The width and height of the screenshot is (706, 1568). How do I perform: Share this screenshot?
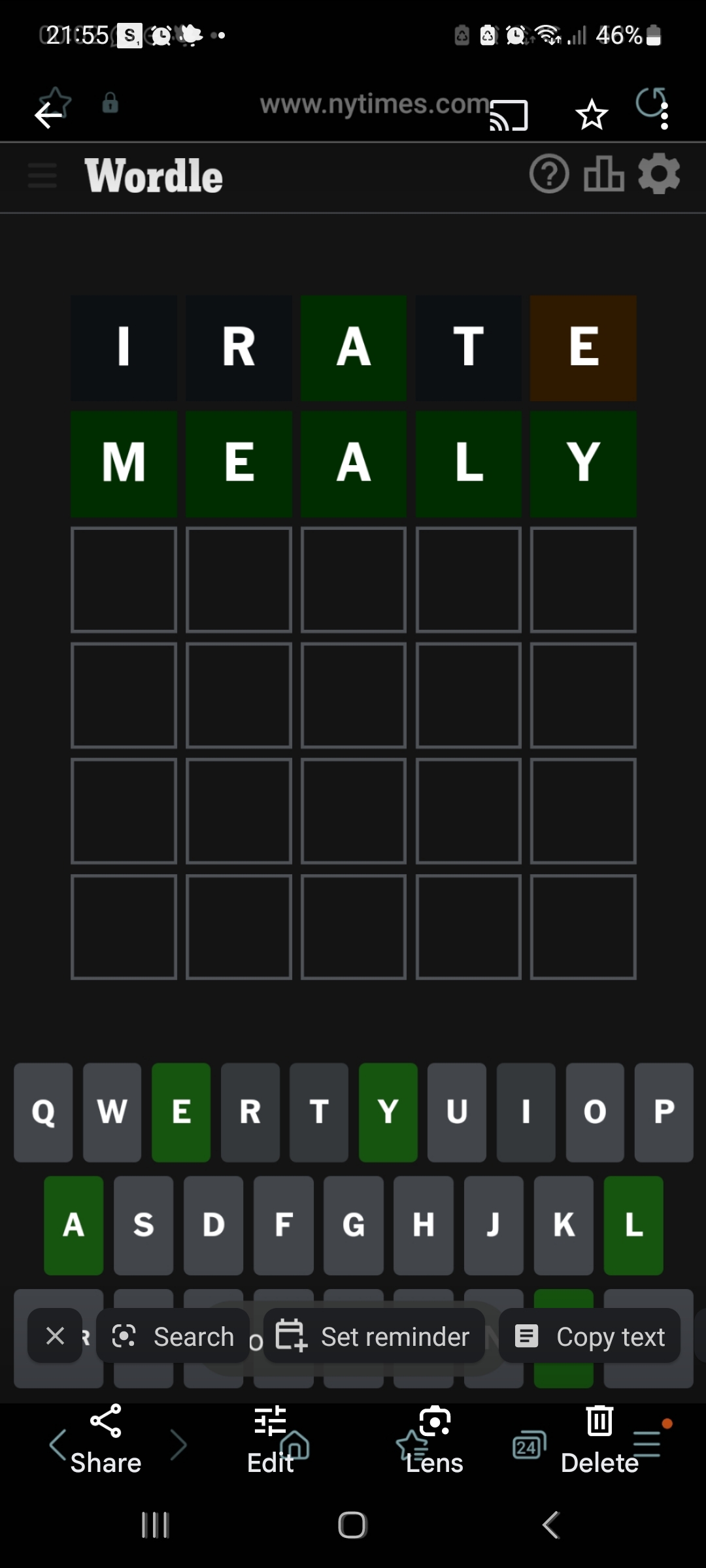coord(106,1440)
